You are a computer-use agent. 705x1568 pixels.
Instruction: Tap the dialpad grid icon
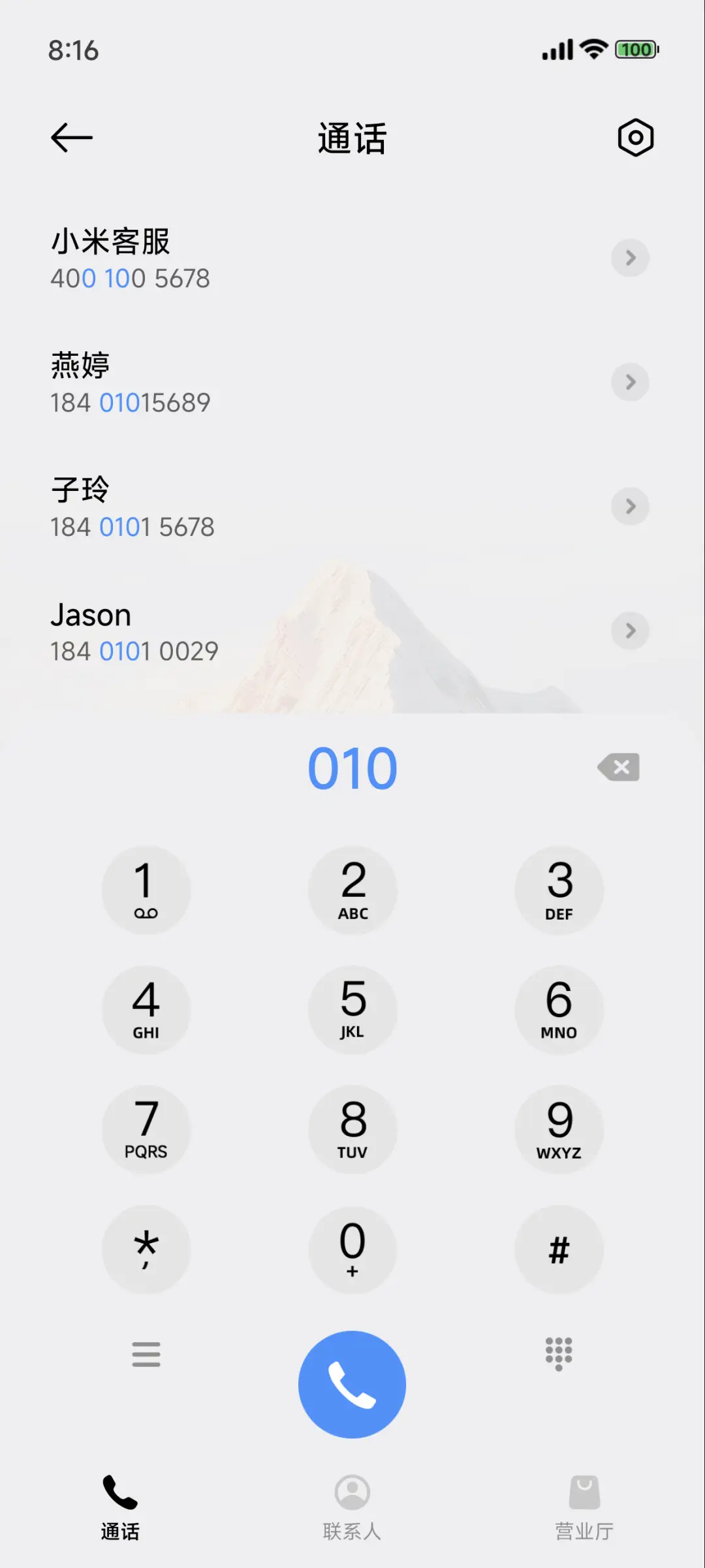pos(559,1355)
